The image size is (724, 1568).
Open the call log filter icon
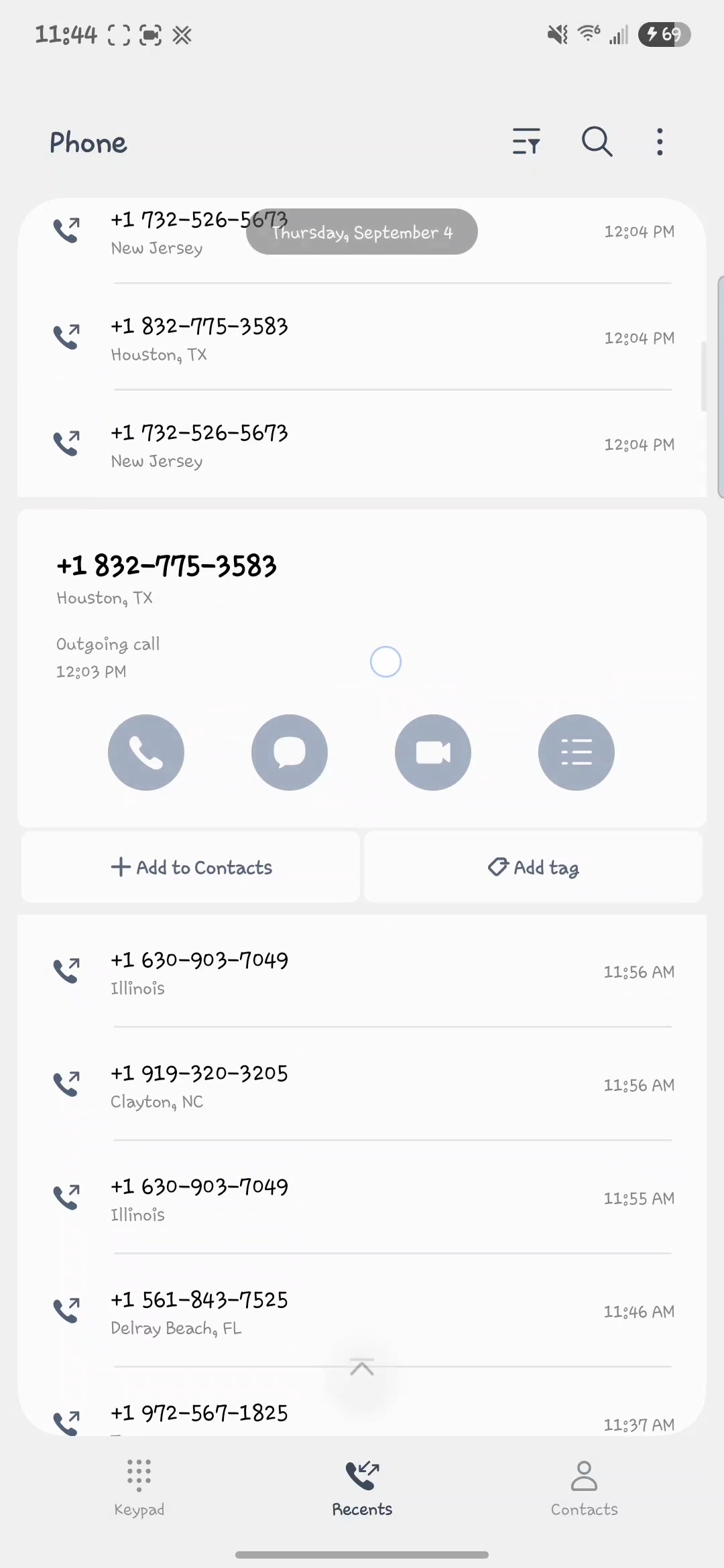526,142
